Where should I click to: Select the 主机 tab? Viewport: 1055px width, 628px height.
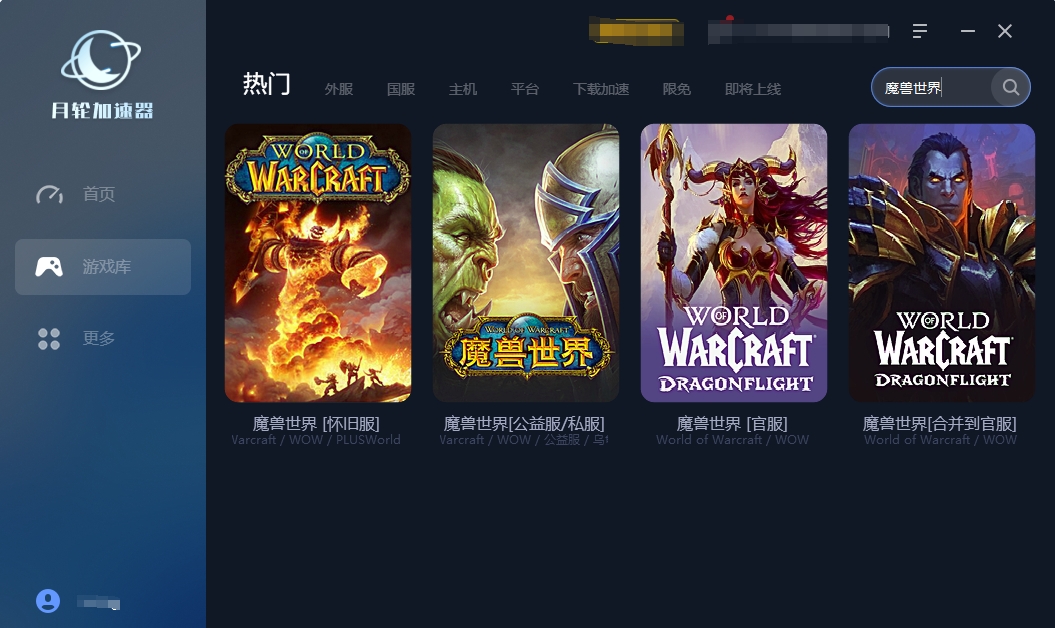pos(463,89)
